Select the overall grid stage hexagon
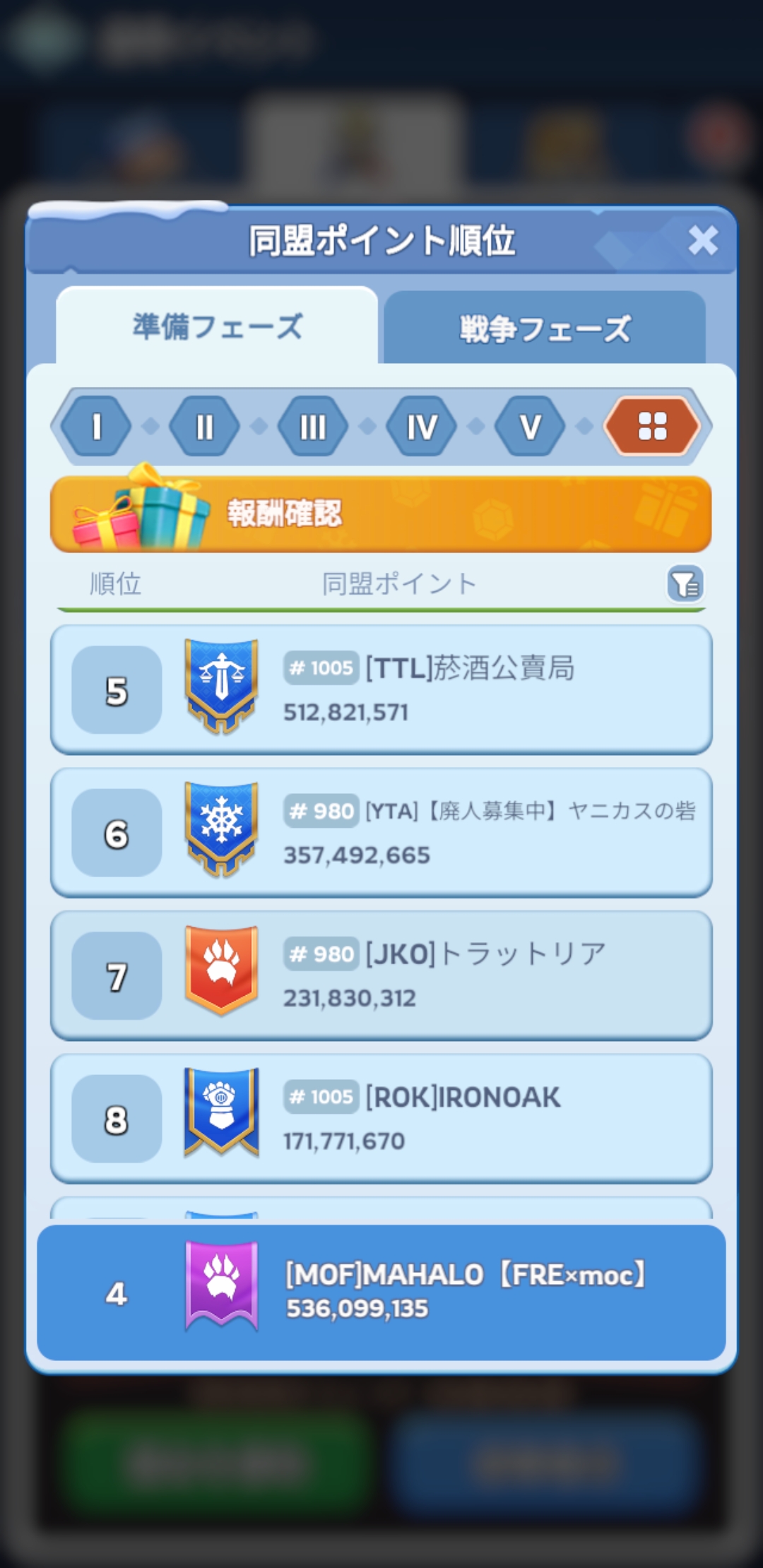Screen dimensions: 763x1568 point(652,427)
